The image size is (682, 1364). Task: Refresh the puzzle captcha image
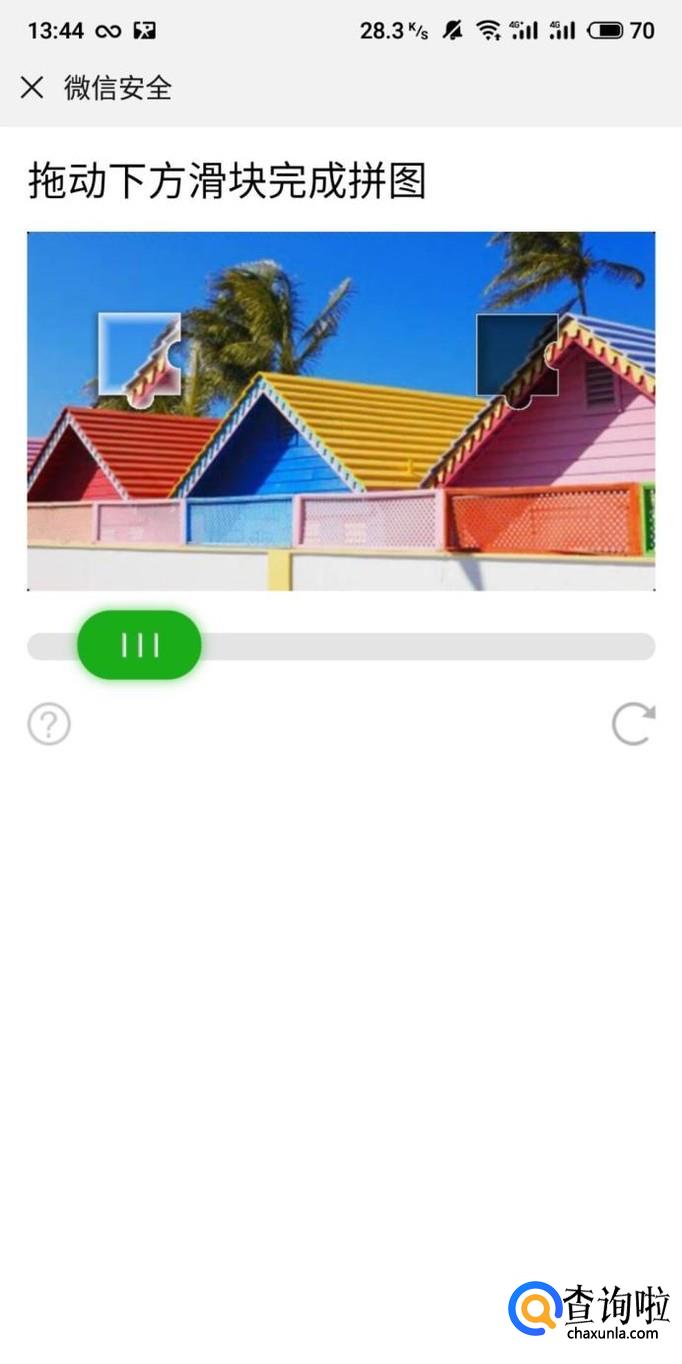click(x=633, y=724)
